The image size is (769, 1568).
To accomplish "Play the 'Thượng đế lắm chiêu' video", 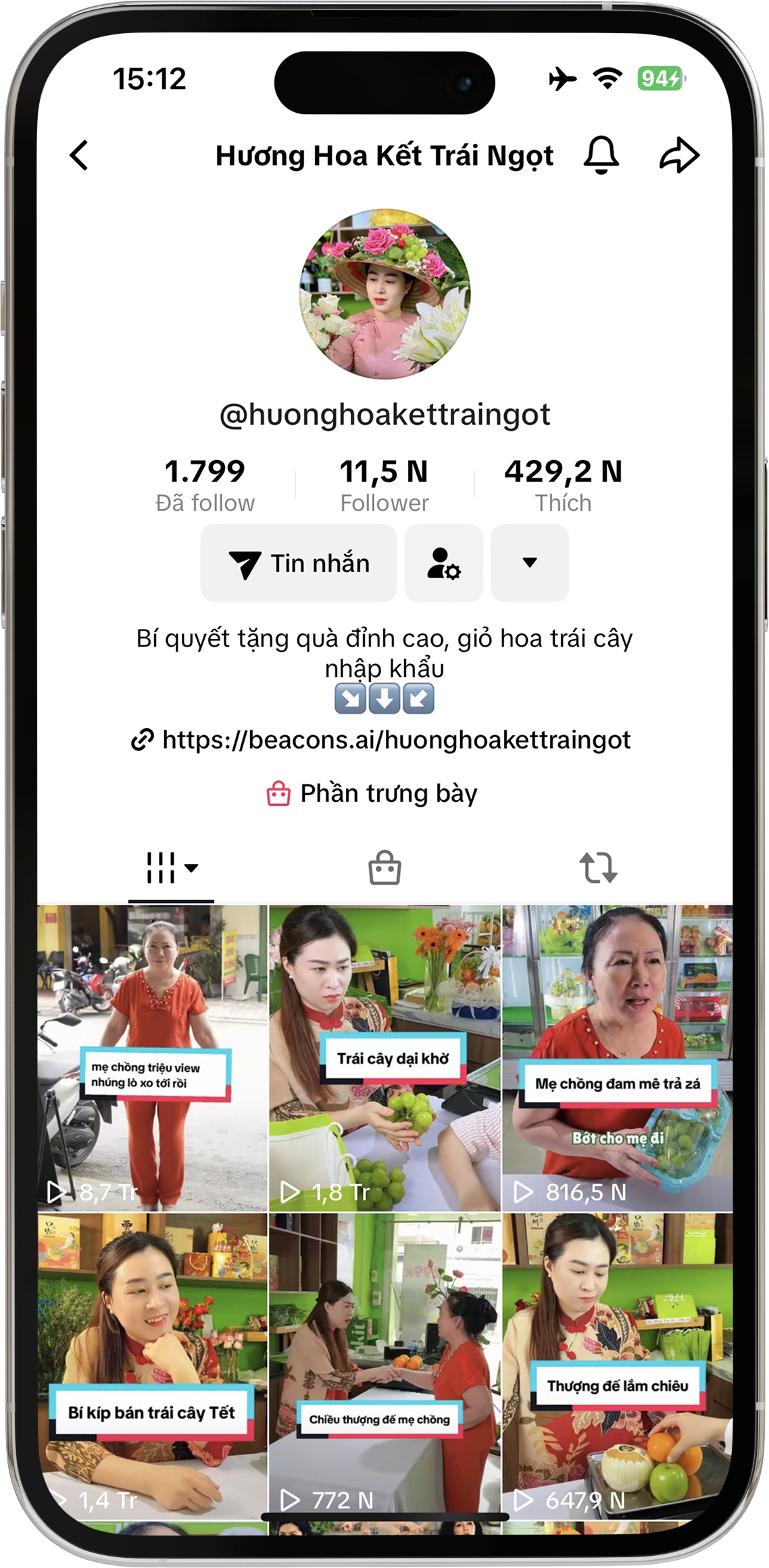I will [x=617, y=1365].
